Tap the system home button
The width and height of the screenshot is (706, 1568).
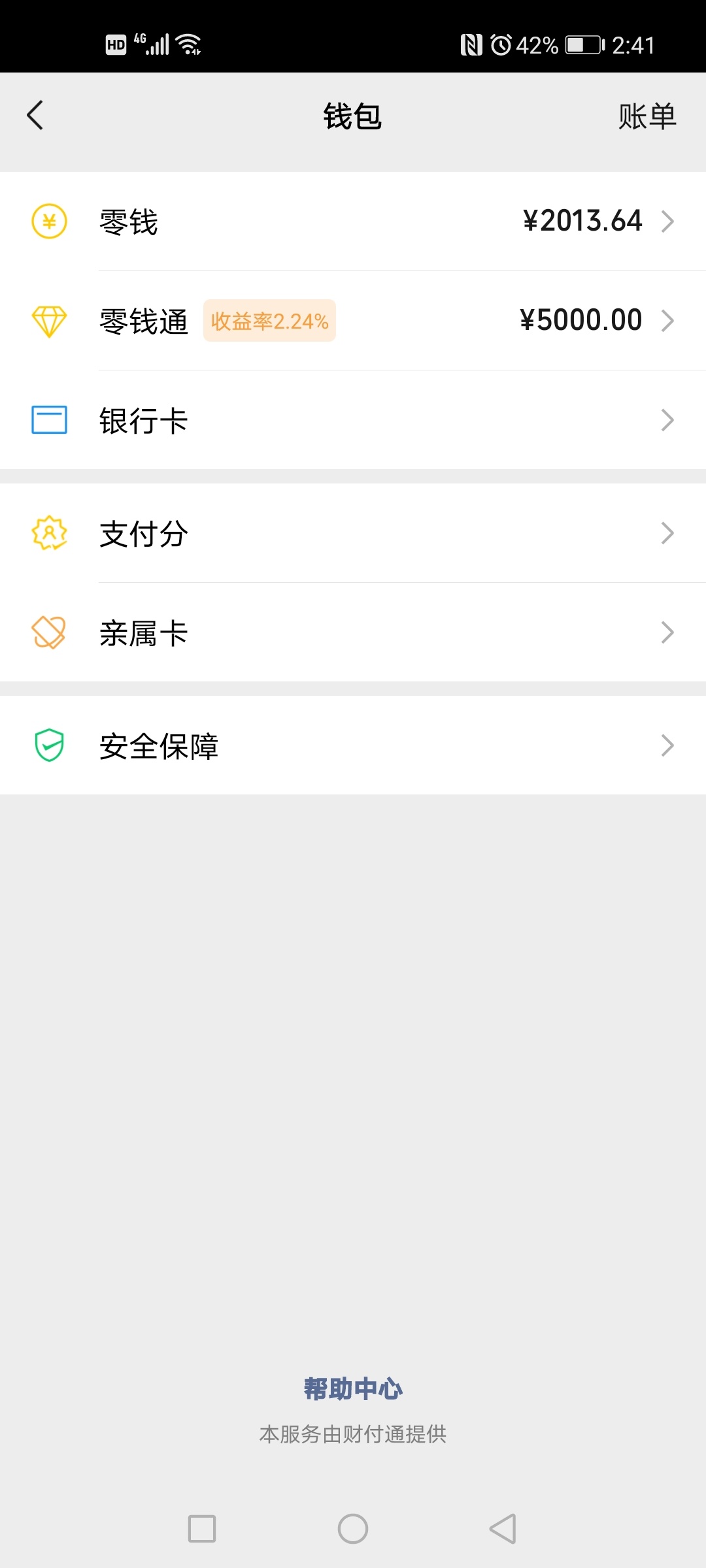[353, 1529]
